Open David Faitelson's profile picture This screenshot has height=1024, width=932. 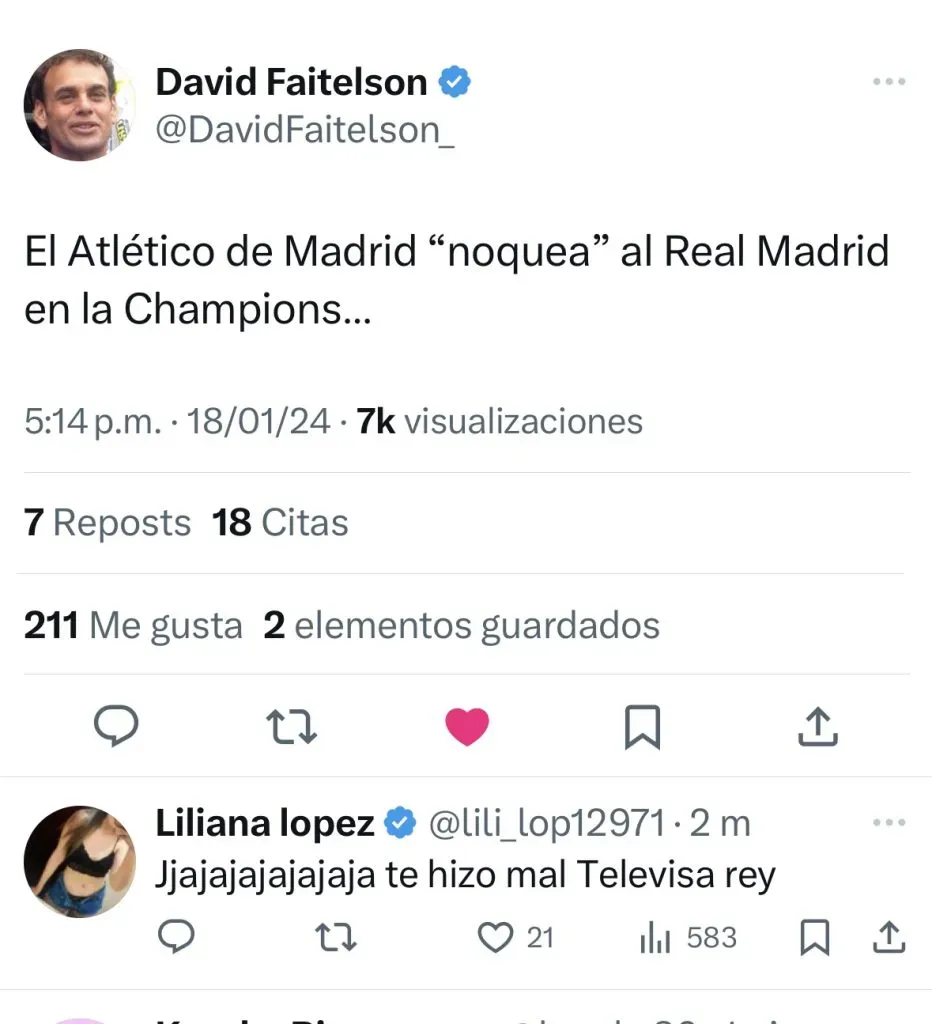pos(79,104)
